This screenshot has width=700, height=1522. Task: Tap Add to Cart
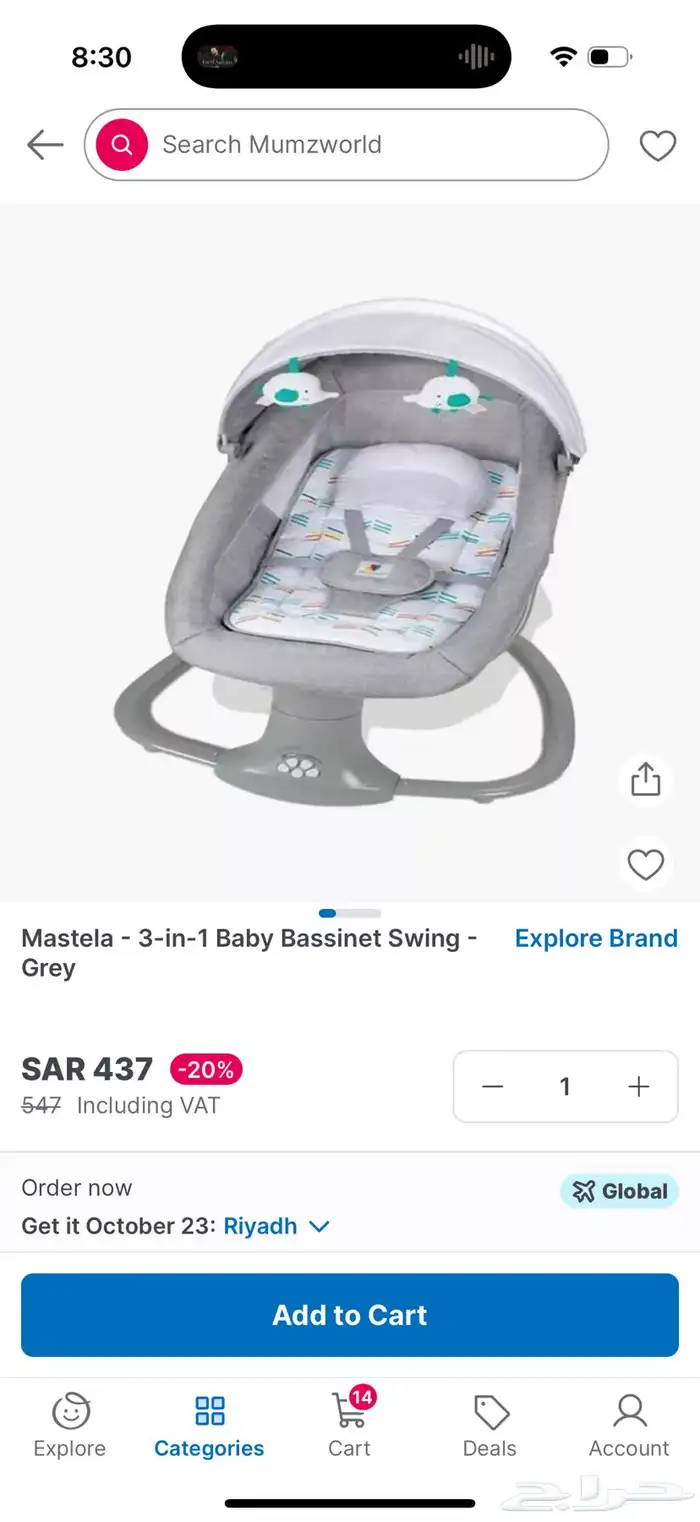pos(350,1315)
